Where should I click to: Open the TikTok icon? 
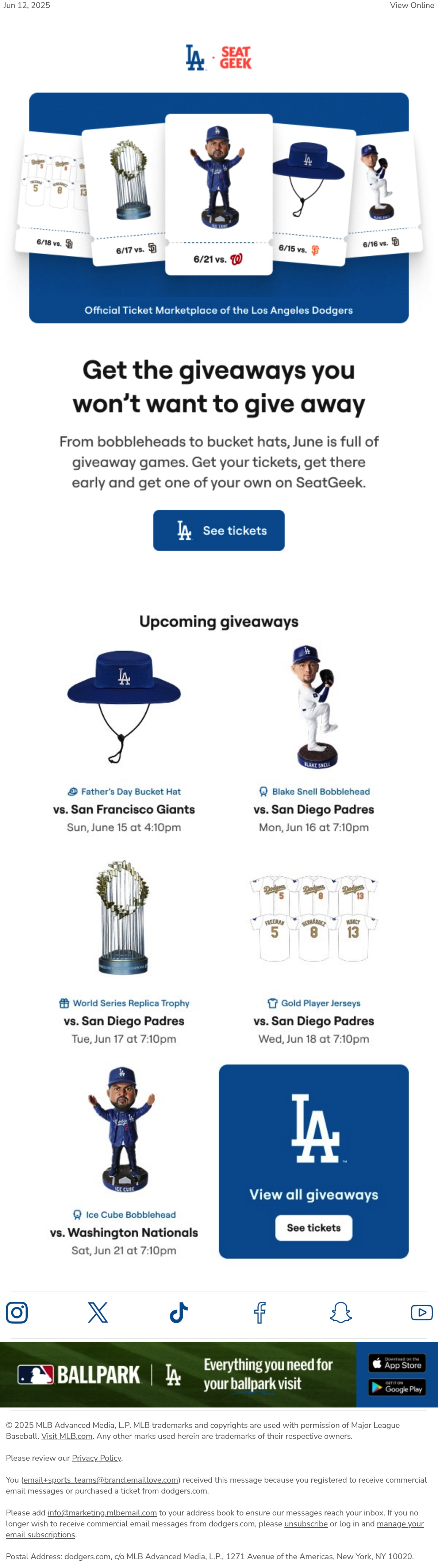(178, 1312)
